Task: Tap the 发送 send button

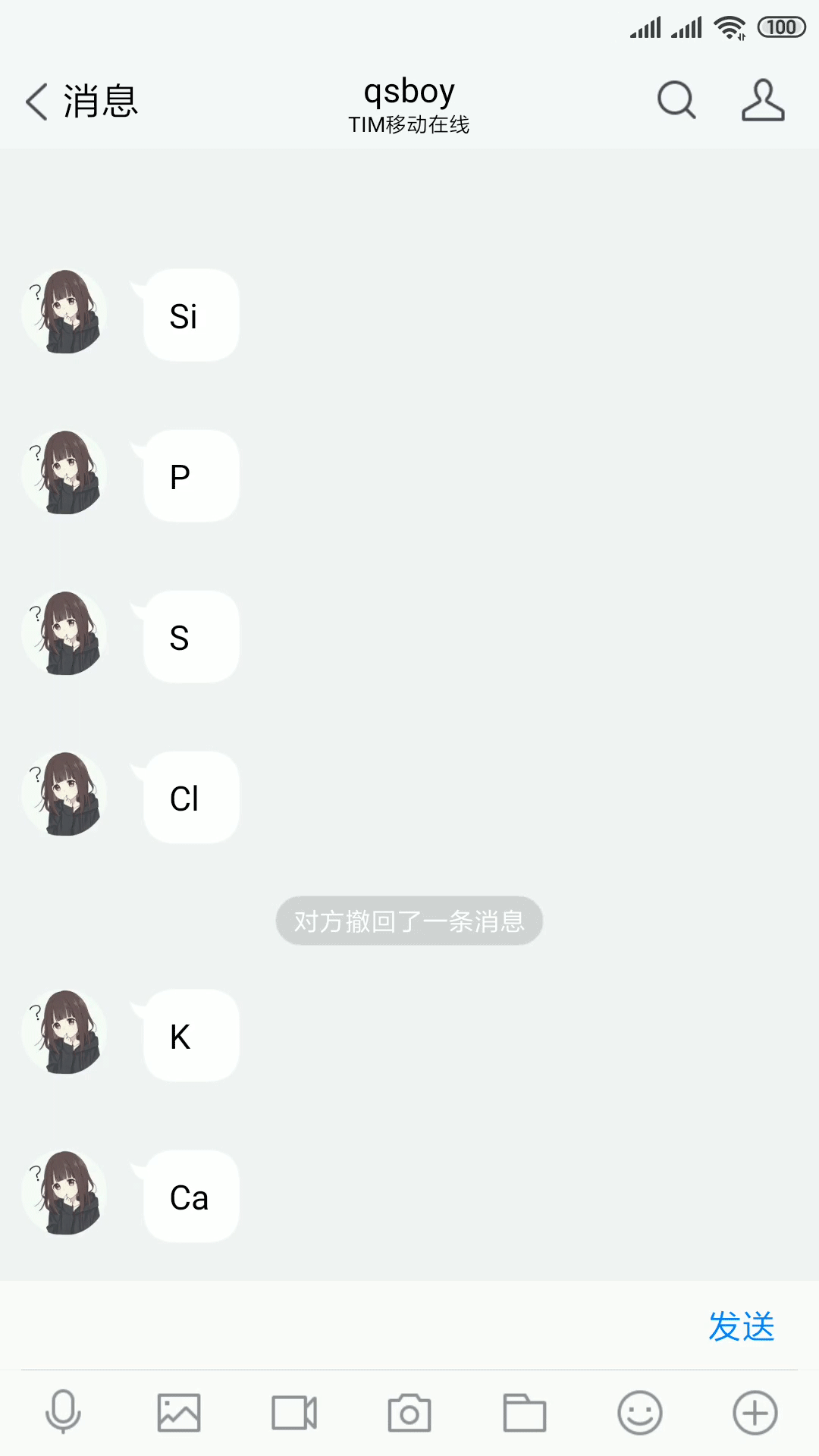Action: pyautogui.click(x=741, y=1326)
